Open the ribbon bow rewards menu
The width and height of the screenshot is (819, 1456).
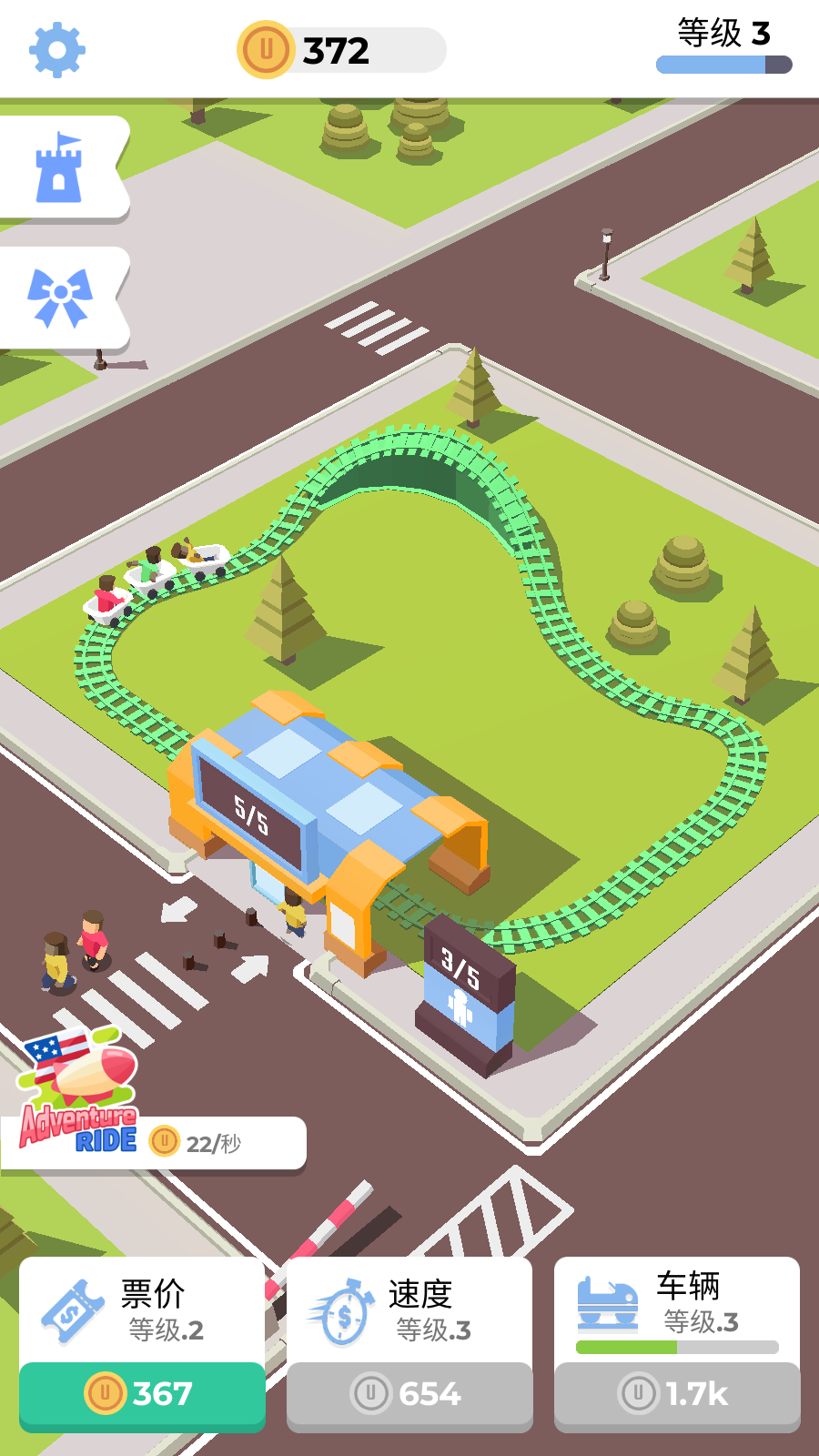pyautogui.click(x=60, y=298)
